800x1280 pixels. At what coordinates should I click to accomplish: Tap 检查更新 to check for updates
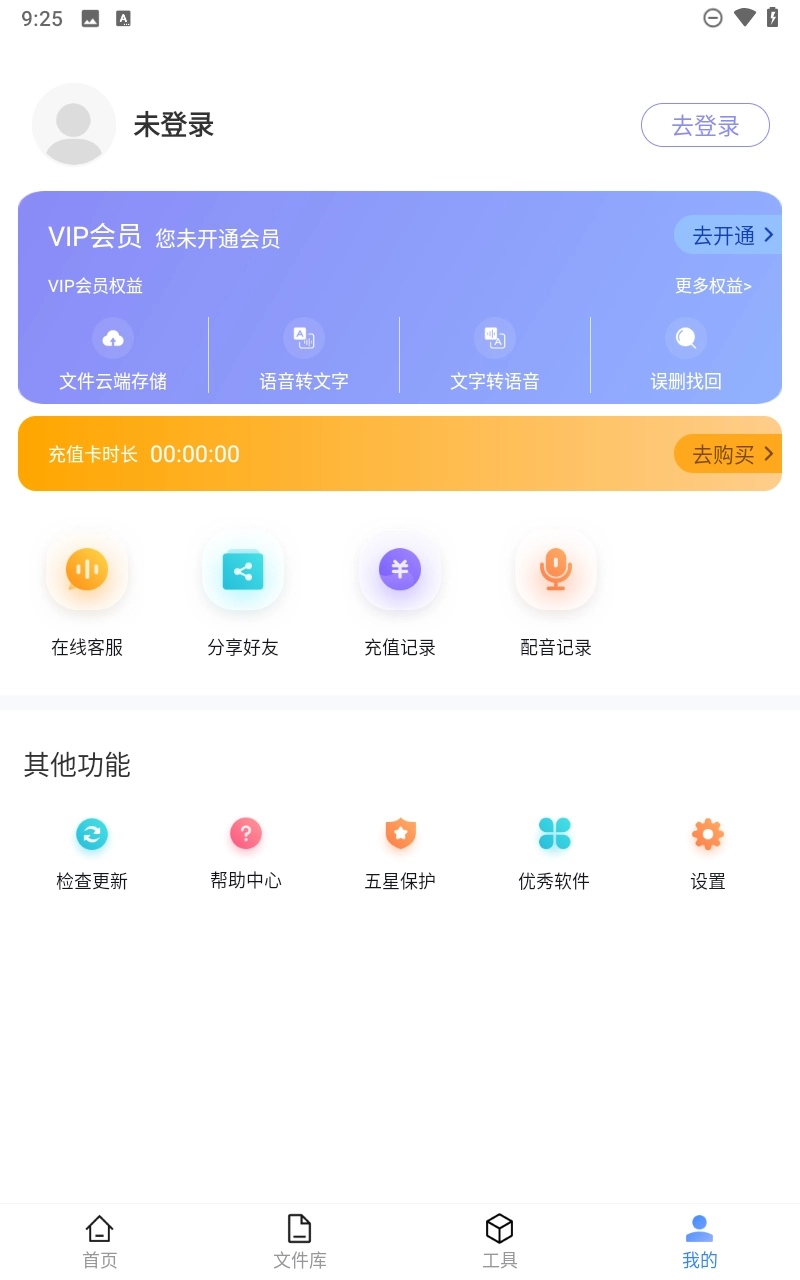[x=92, y=852]
